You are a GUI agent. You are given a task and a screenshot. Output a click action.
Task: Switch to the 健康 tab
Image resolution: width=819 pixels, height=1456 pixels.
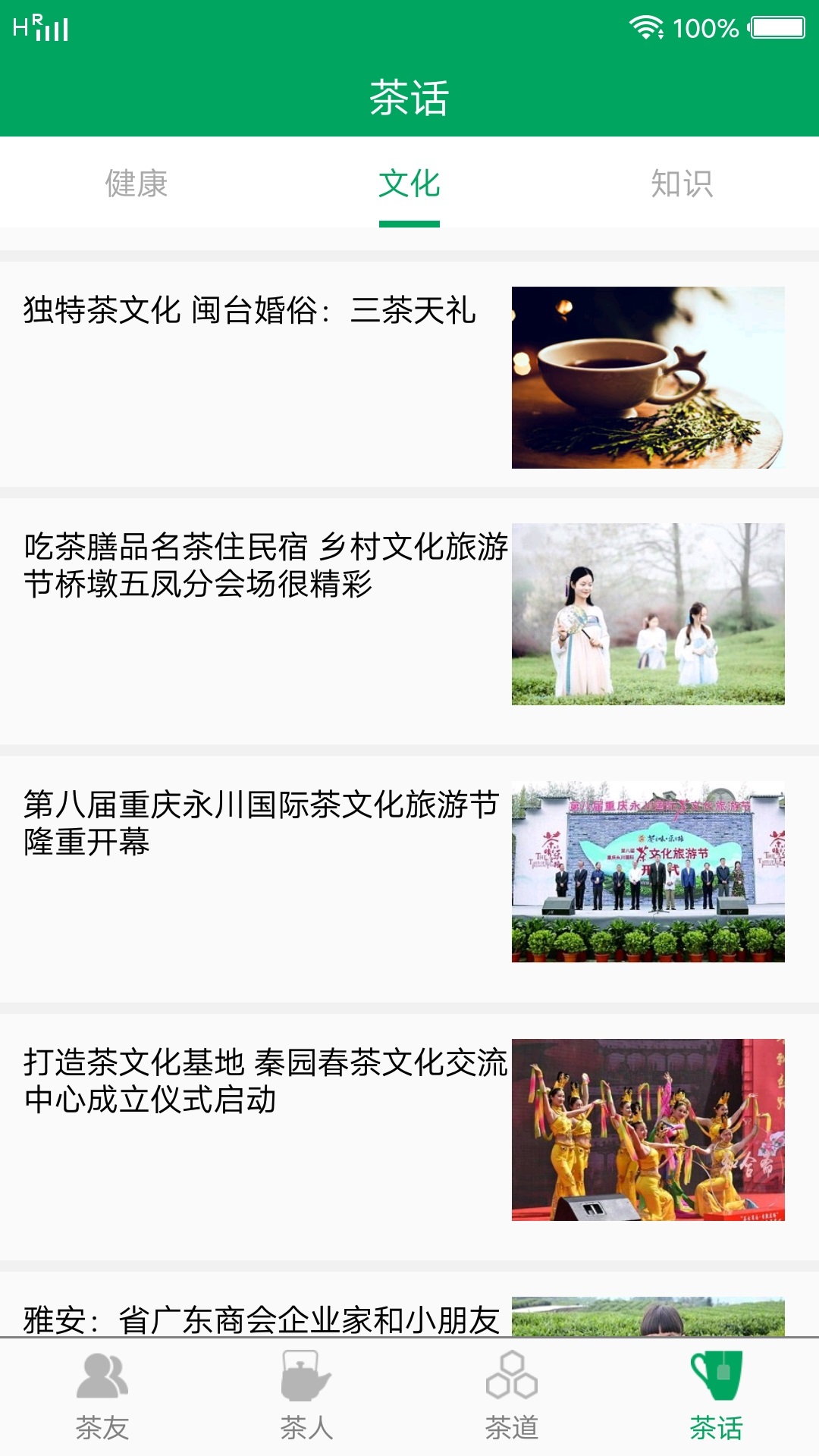coord(136,184)
